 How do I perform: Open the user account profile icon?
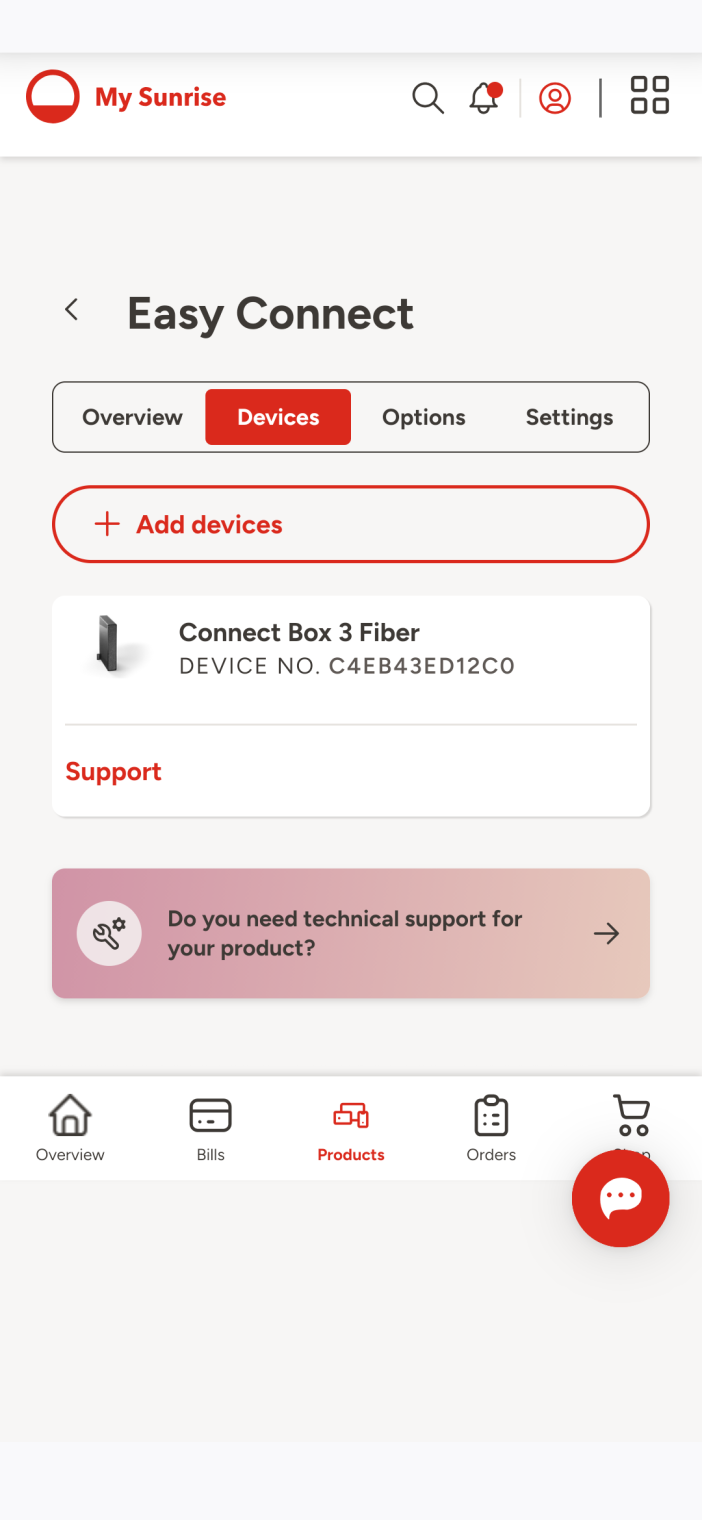tap(555, 98)
